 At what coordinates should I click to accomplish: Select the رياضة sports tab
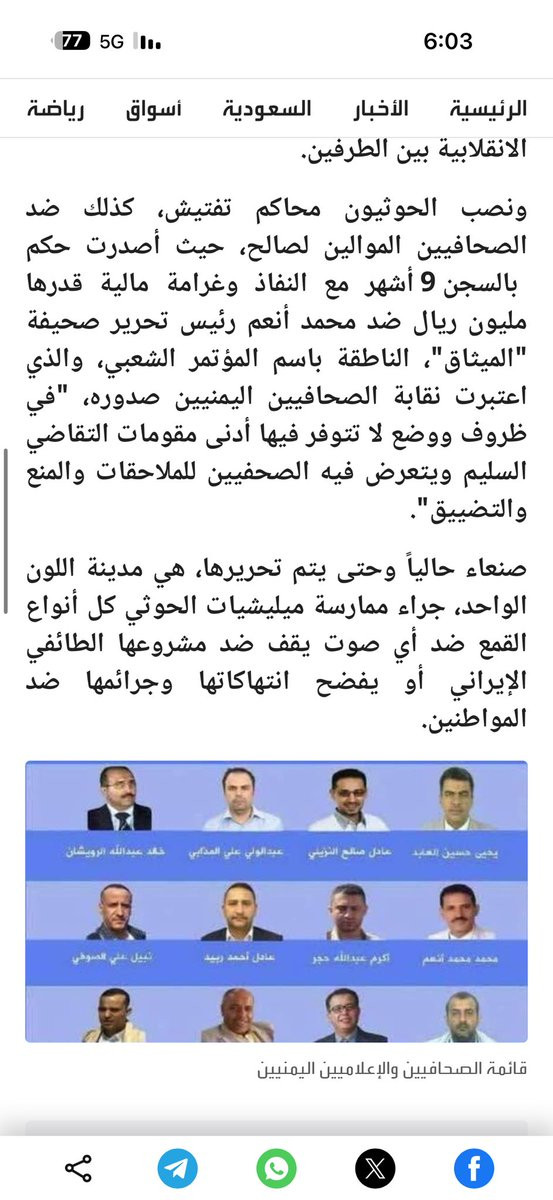[56, 109]
